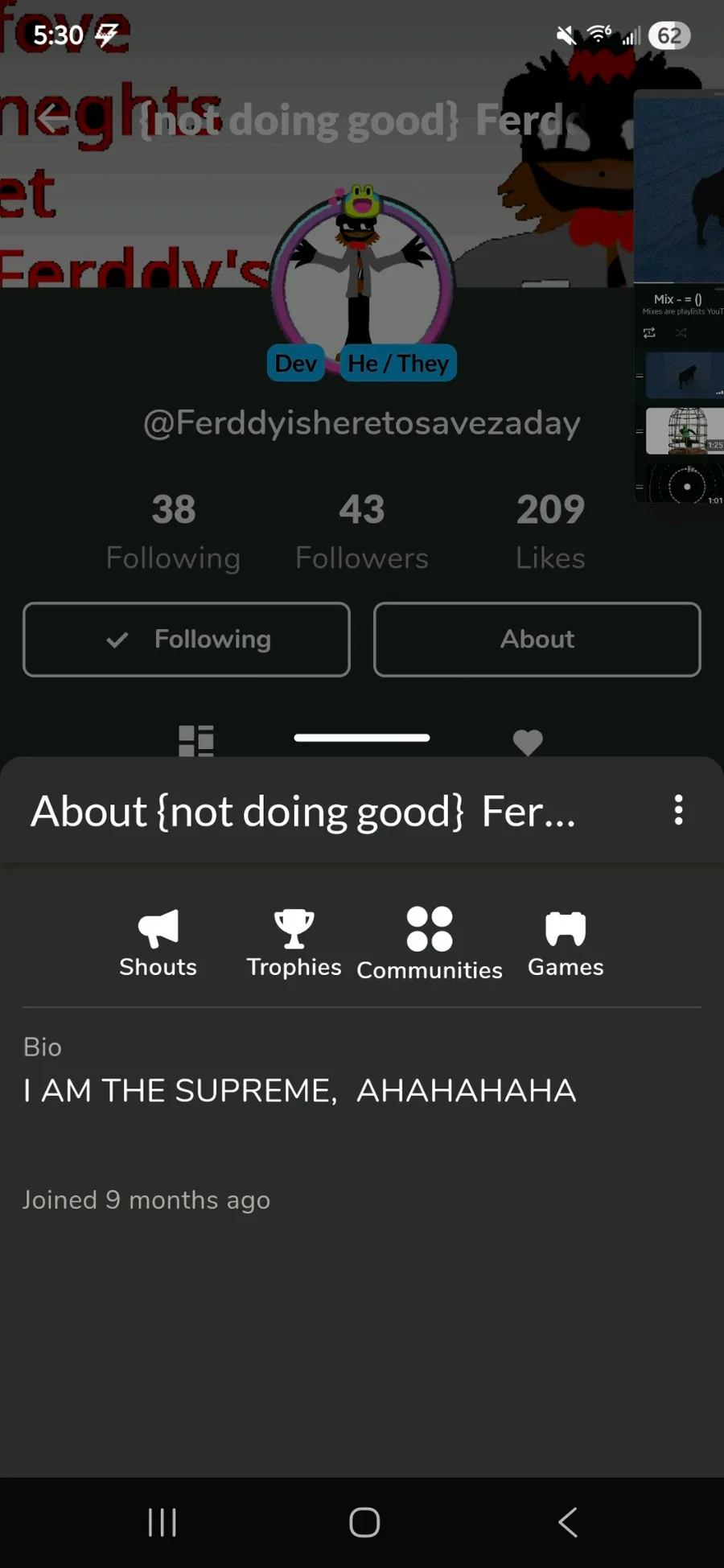This screenshot has width=724, height=1568.
Task: Tap the system back button
Action: pos(568,1522)
